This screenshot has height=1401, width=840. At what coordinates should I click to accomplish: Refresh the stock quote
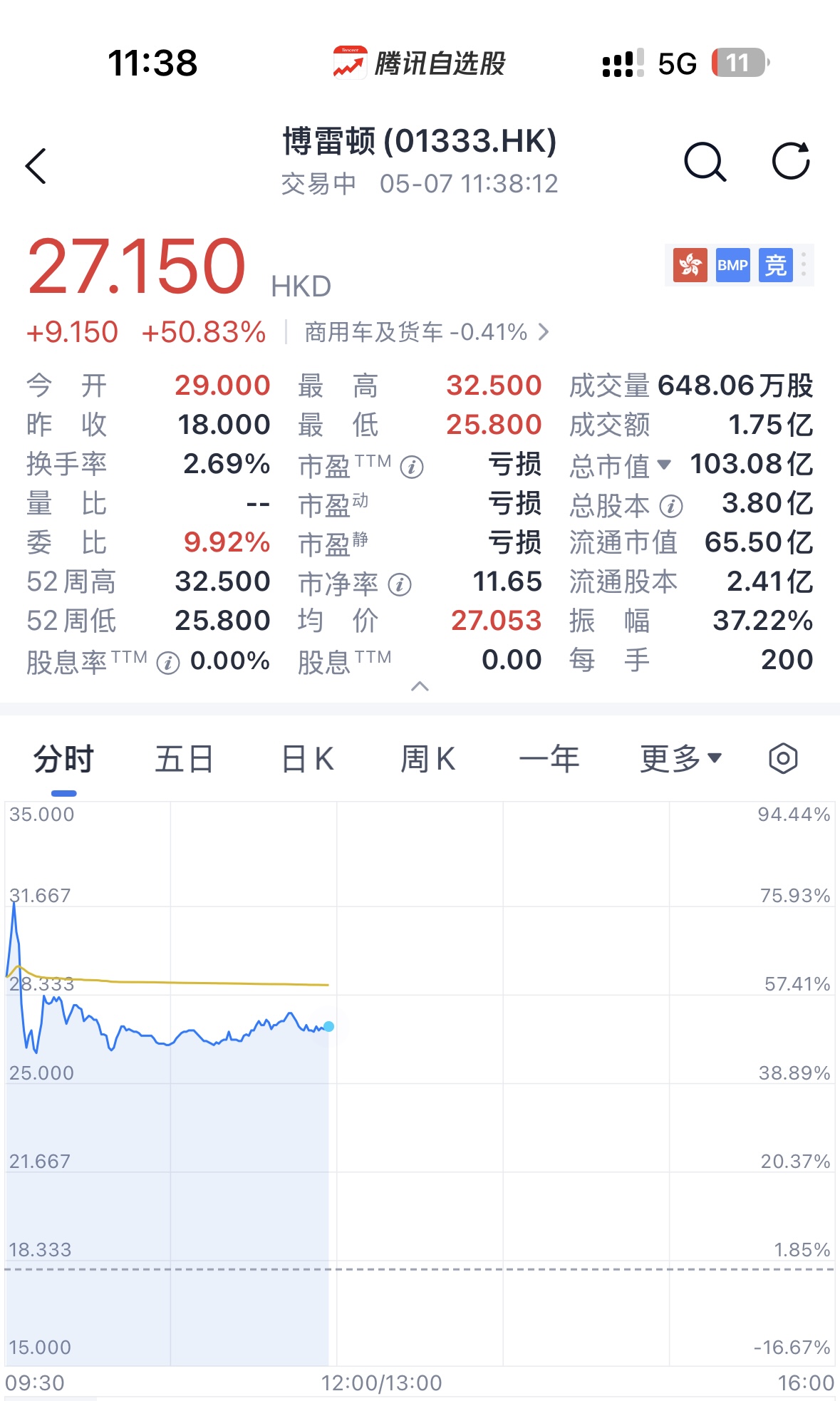[791, 161]
